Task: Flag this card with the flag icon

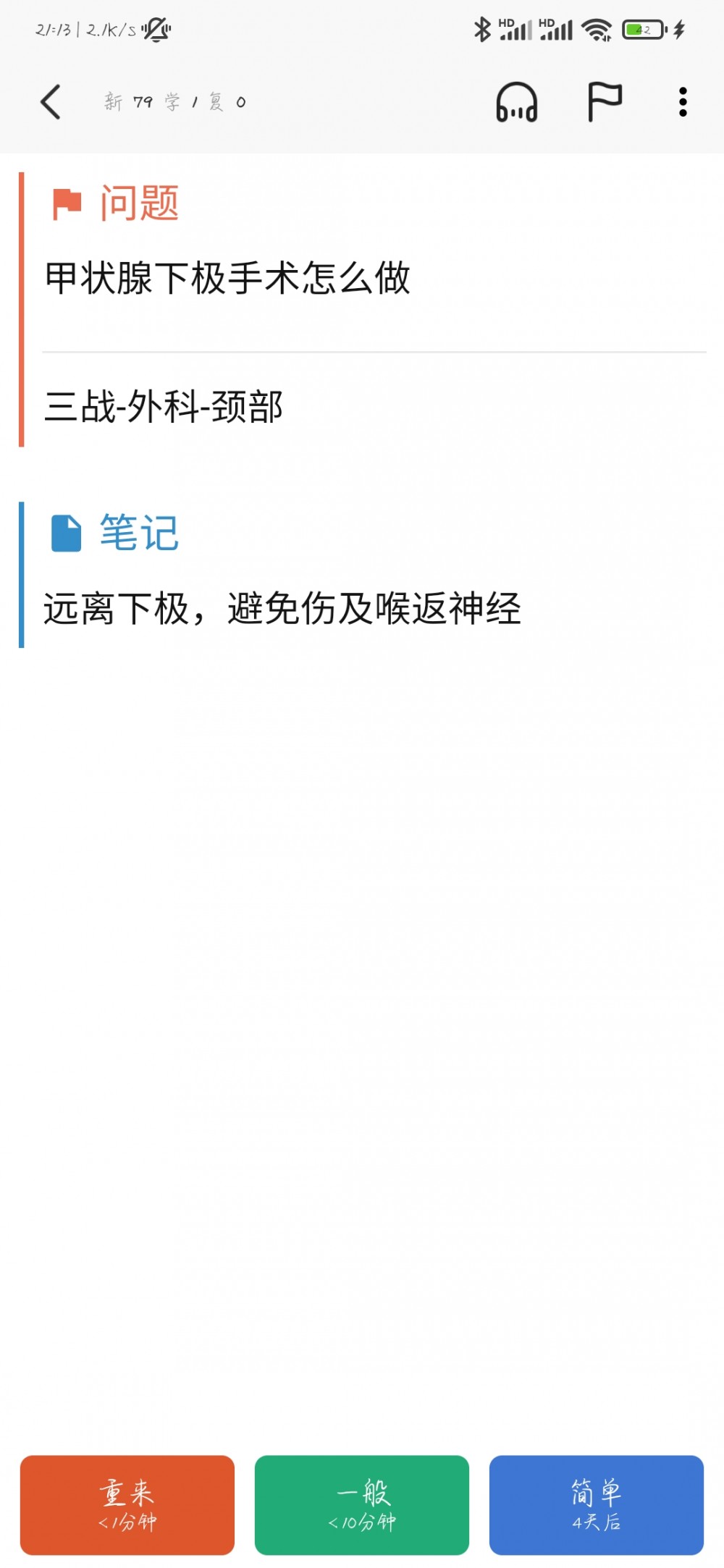Action: pyautogui.click(x=605, y=102)
